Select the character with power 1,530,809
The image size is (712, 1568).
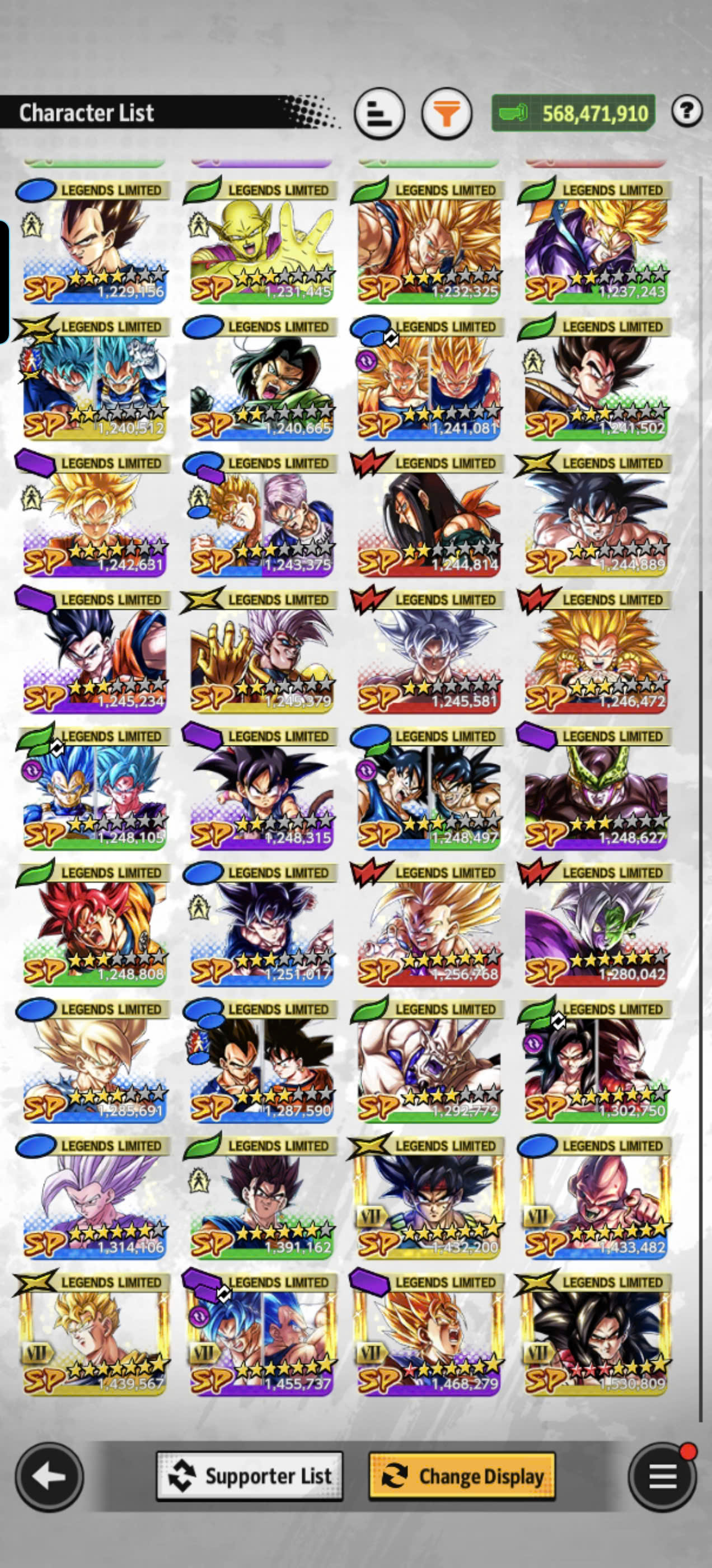click(595, 1332)
